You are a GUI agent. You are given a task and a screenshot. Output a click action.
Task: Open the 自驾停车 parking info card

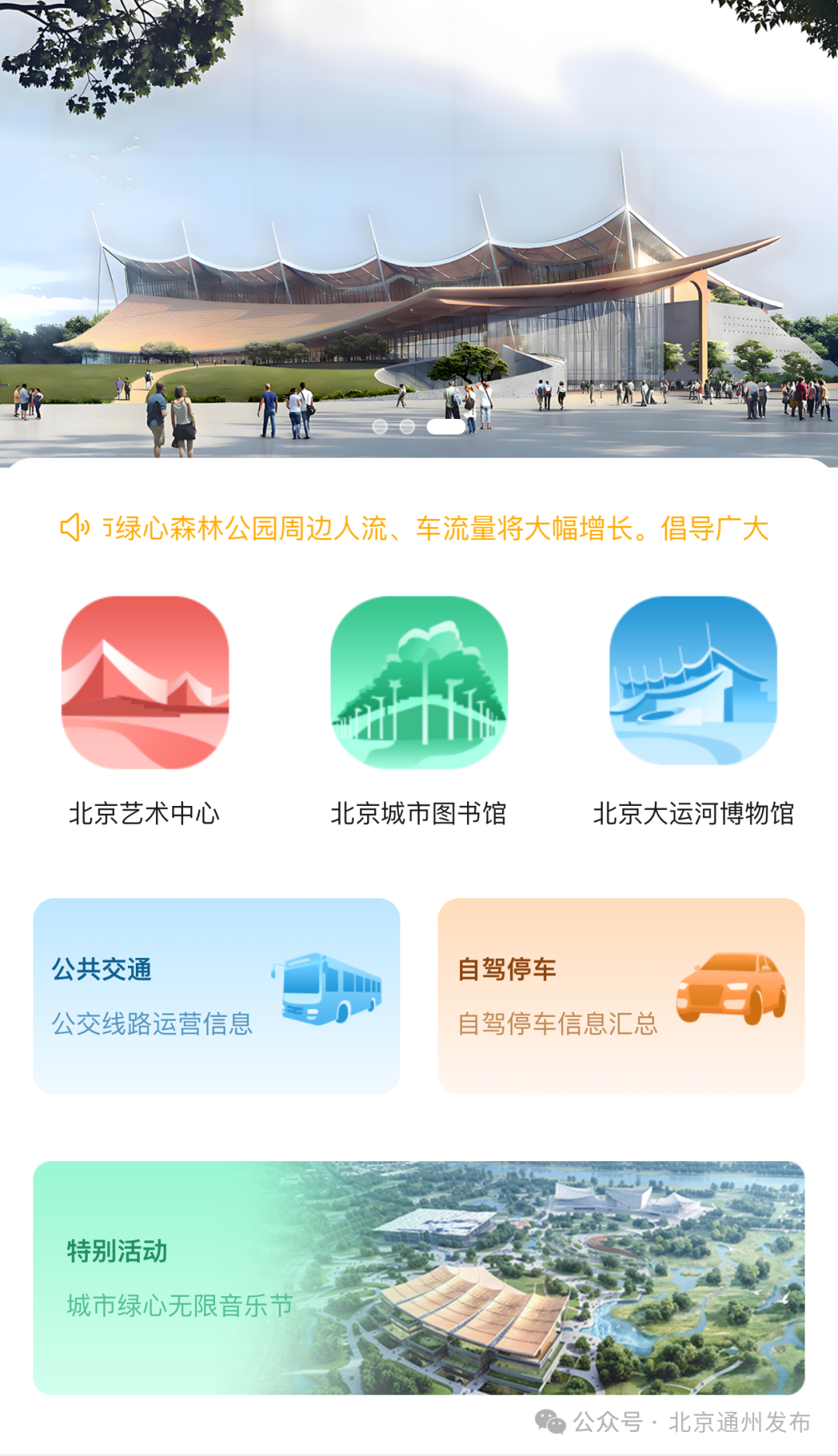pos(621,996)
